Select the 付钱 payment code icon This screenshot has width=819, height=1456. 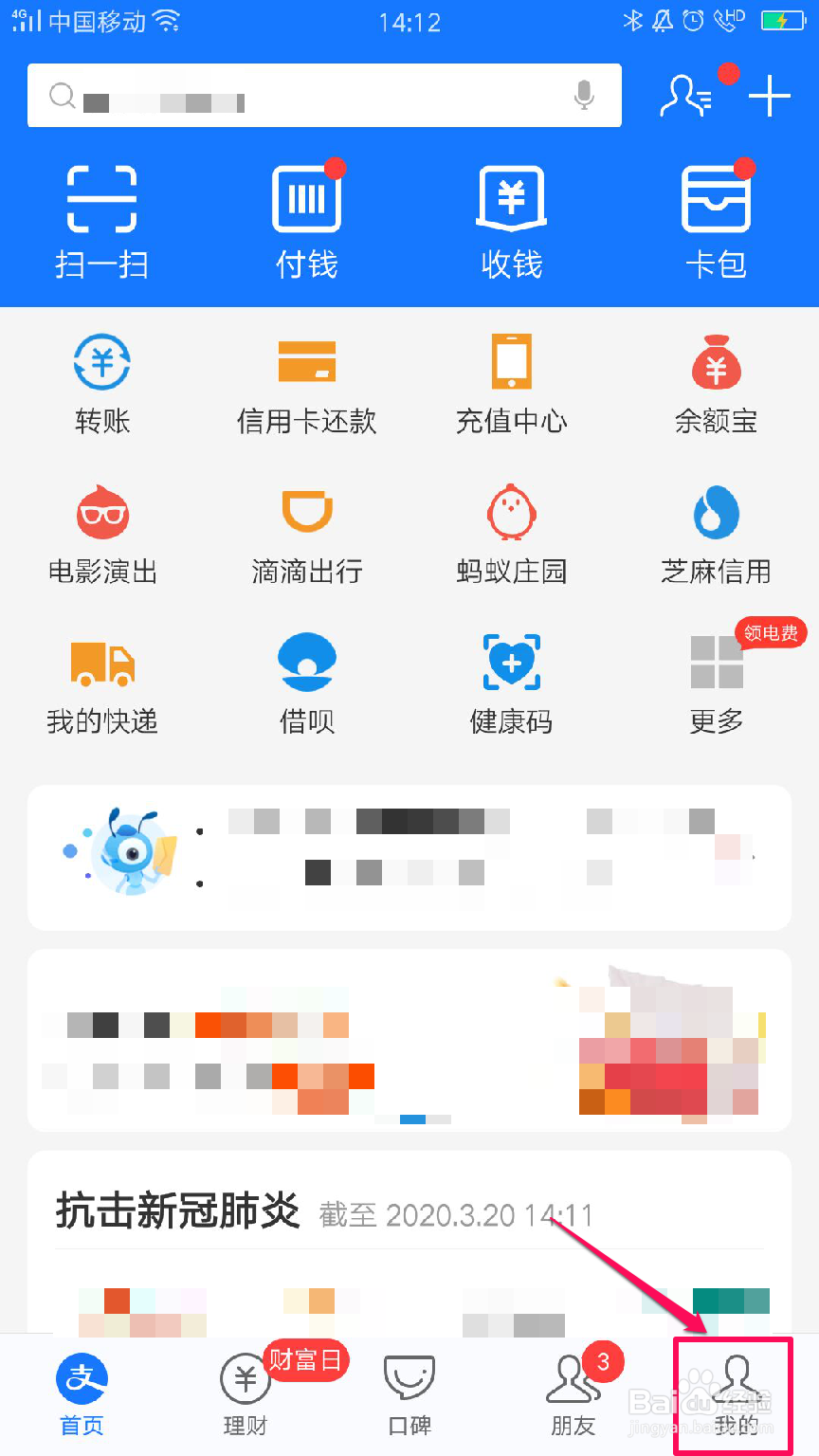pyautogui.click(x=306, y=218)
